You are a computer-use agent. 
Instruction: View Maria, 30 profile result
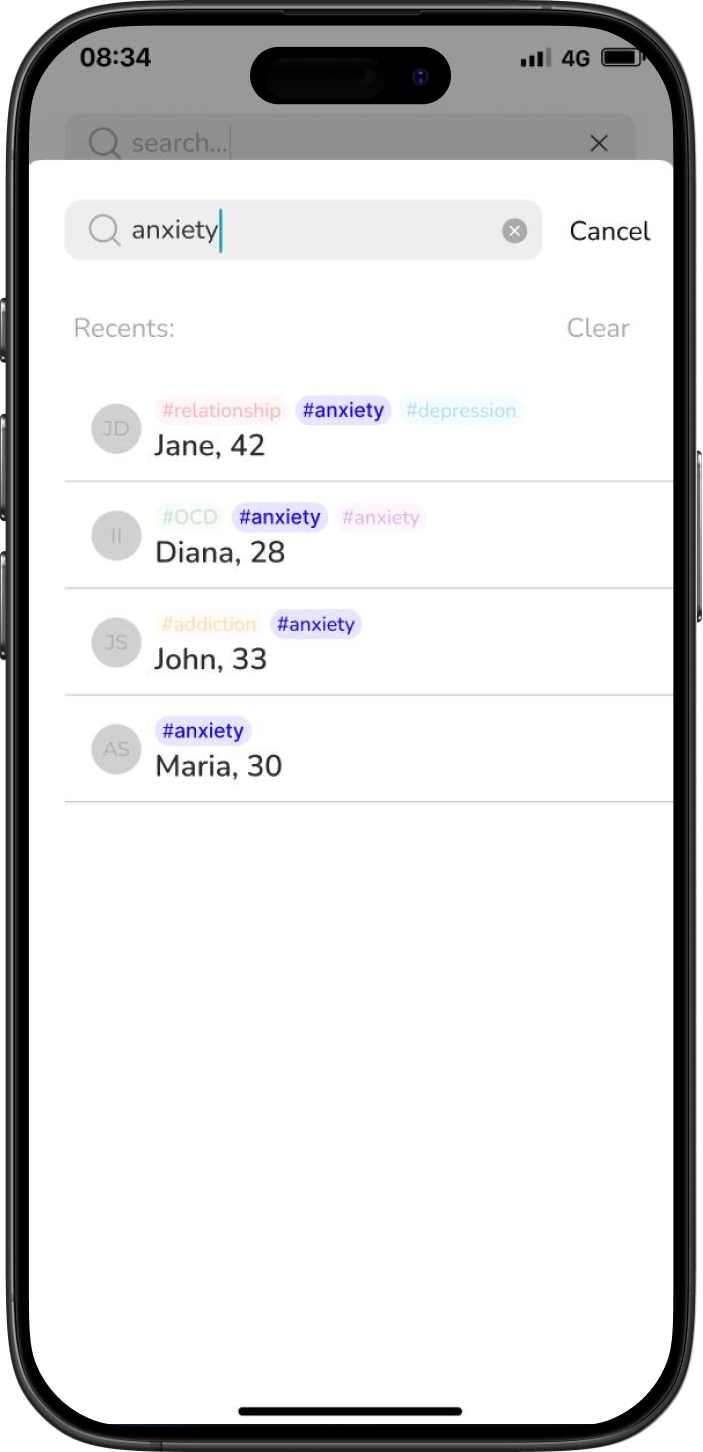click(x=219, y=766)
